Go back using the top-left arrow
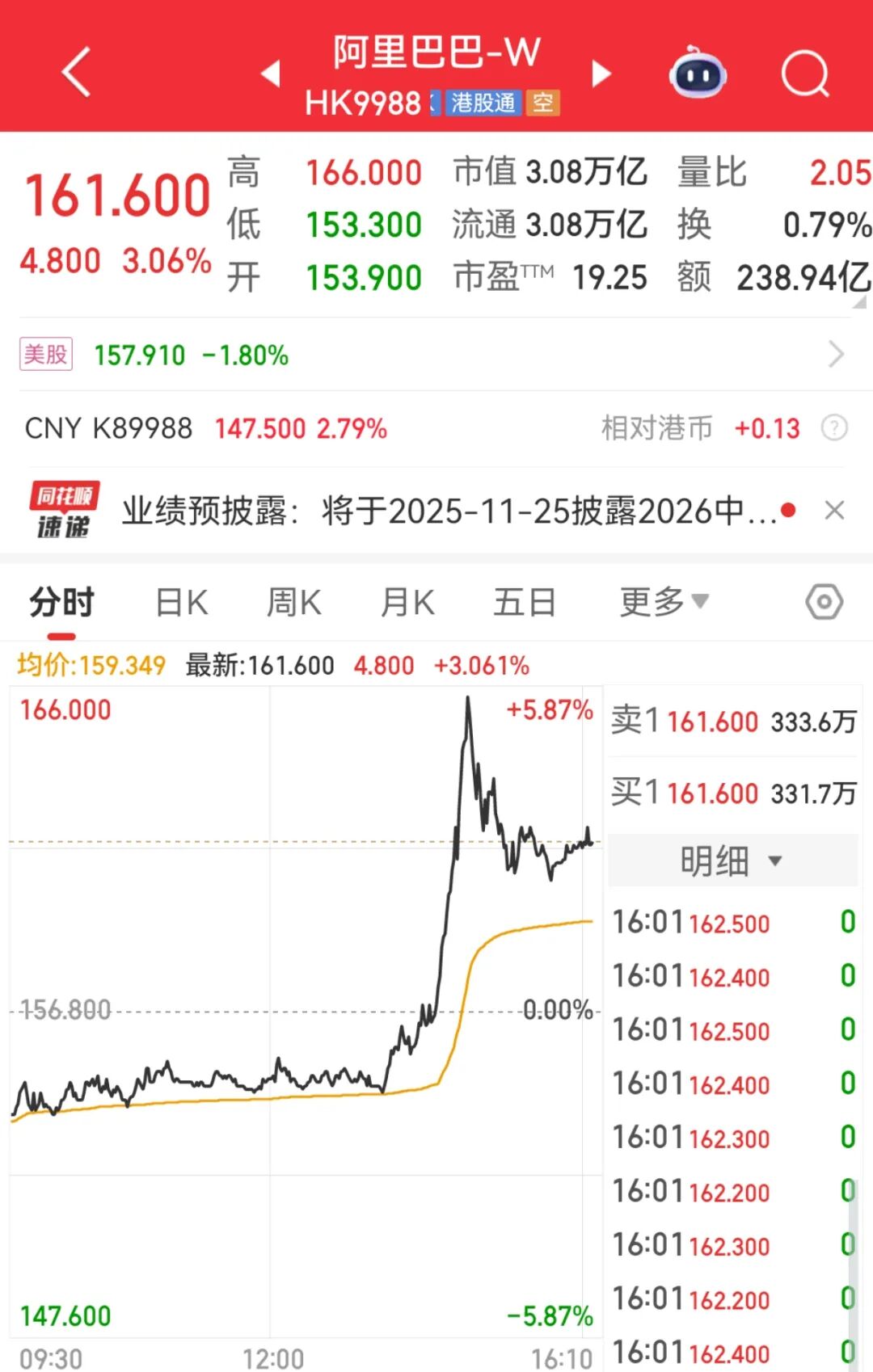 coord(76,73)
